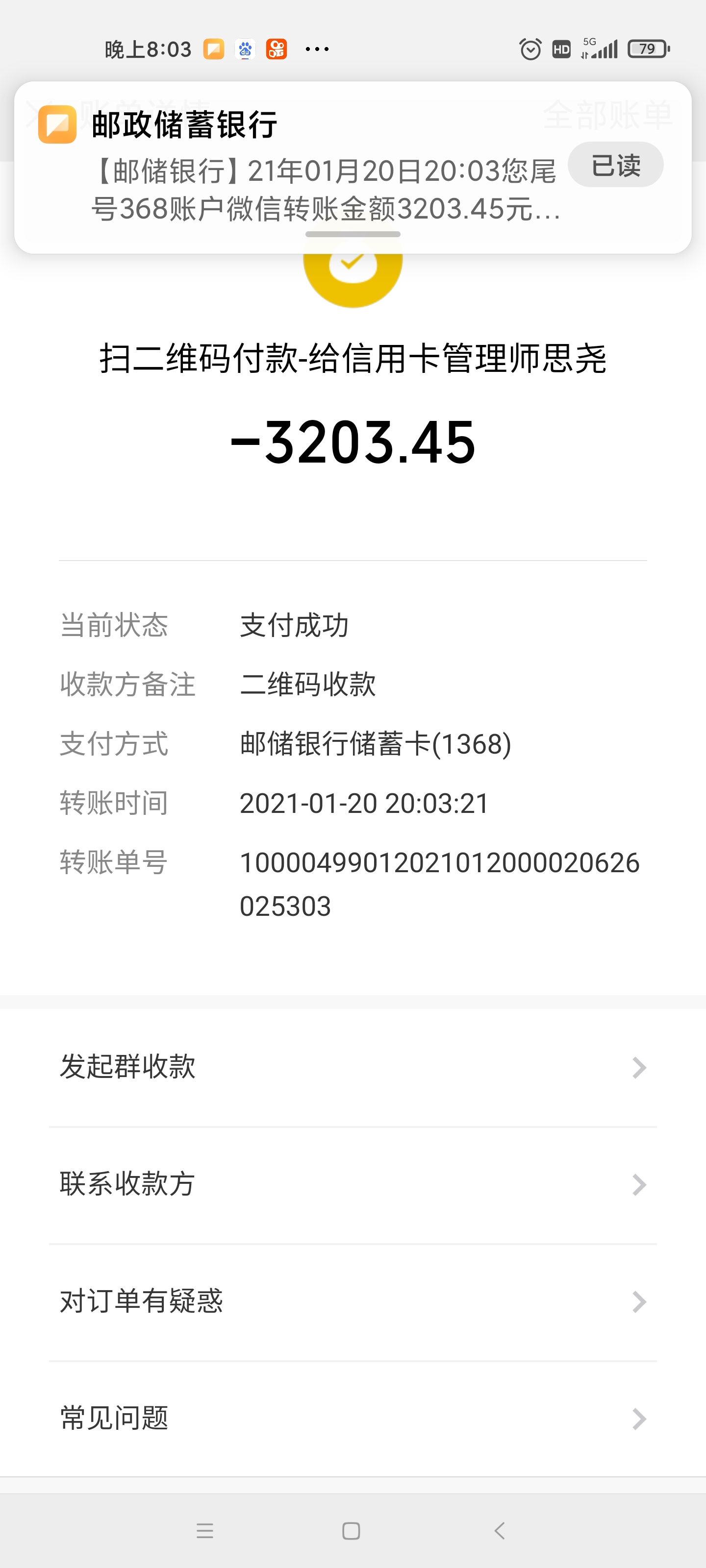The height and width of the screenshot is (1568, 706).
Task: Open 发起群收款 row
Action: (353, 1066)
